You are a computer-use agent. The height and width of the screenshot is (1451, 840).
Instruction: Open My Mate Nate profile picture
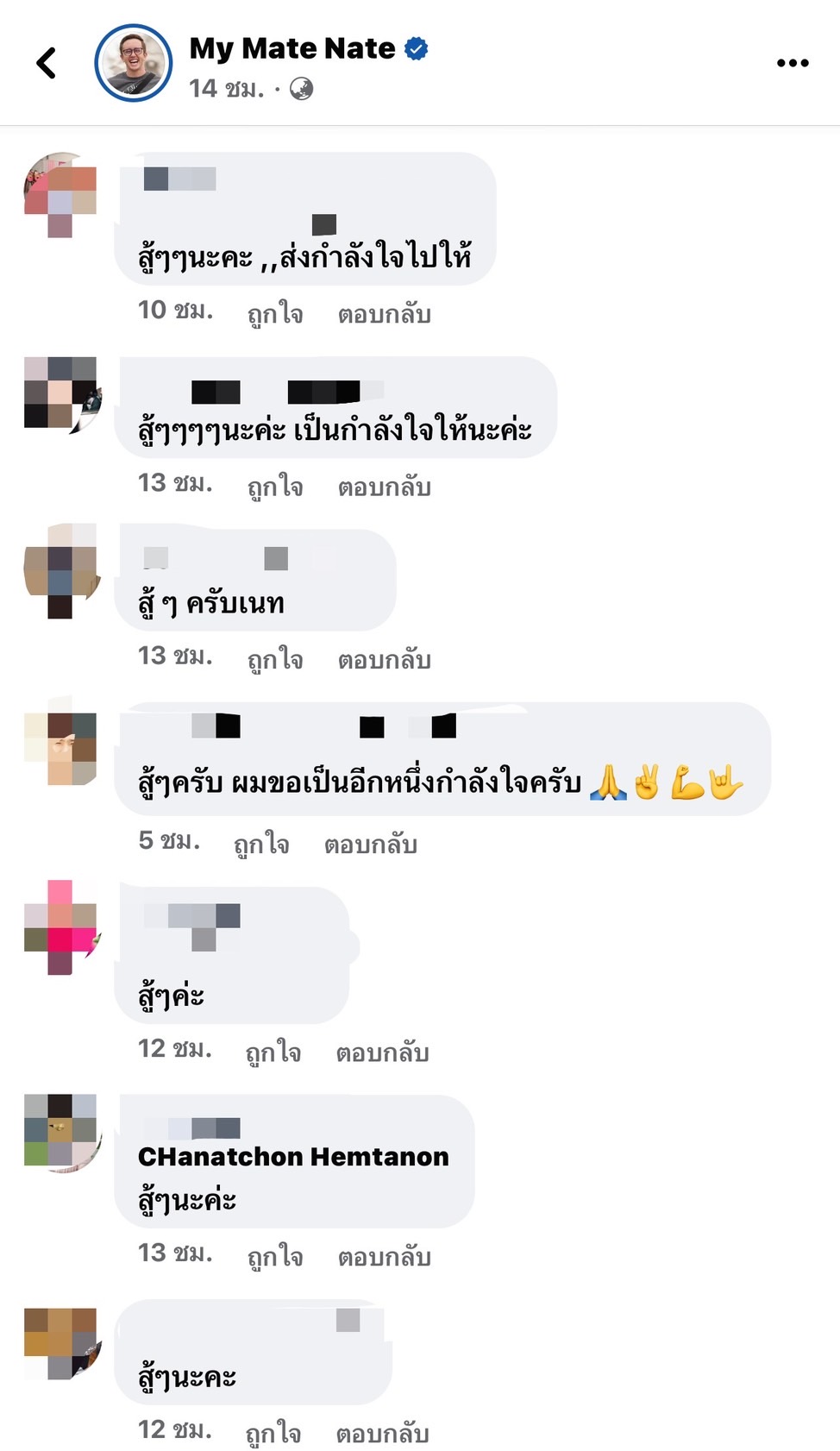tap(134, 63)
